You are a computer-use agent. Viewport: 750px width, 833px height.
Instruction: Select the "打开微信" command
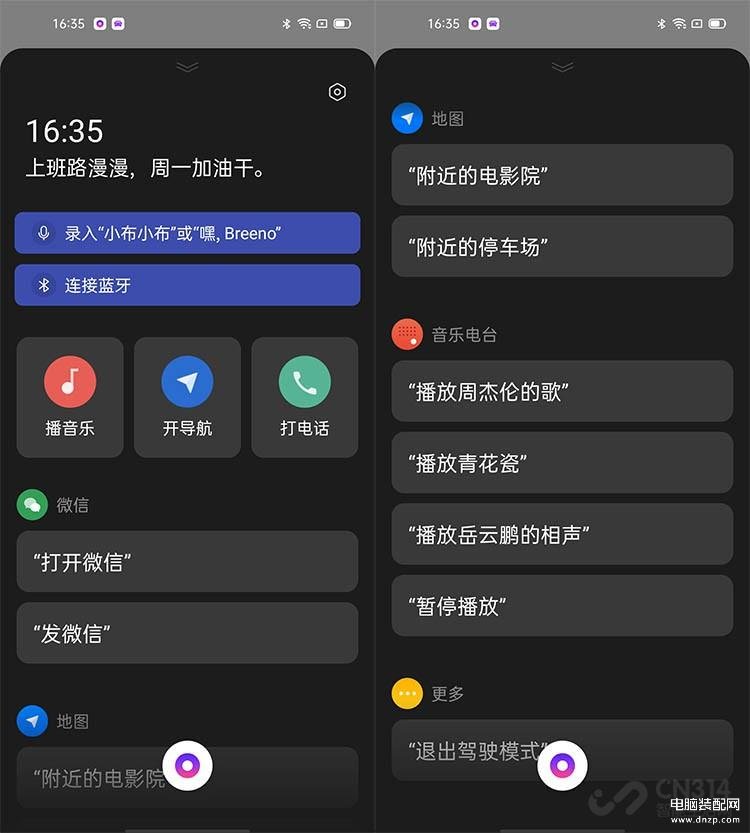click(x=187, y=562)
